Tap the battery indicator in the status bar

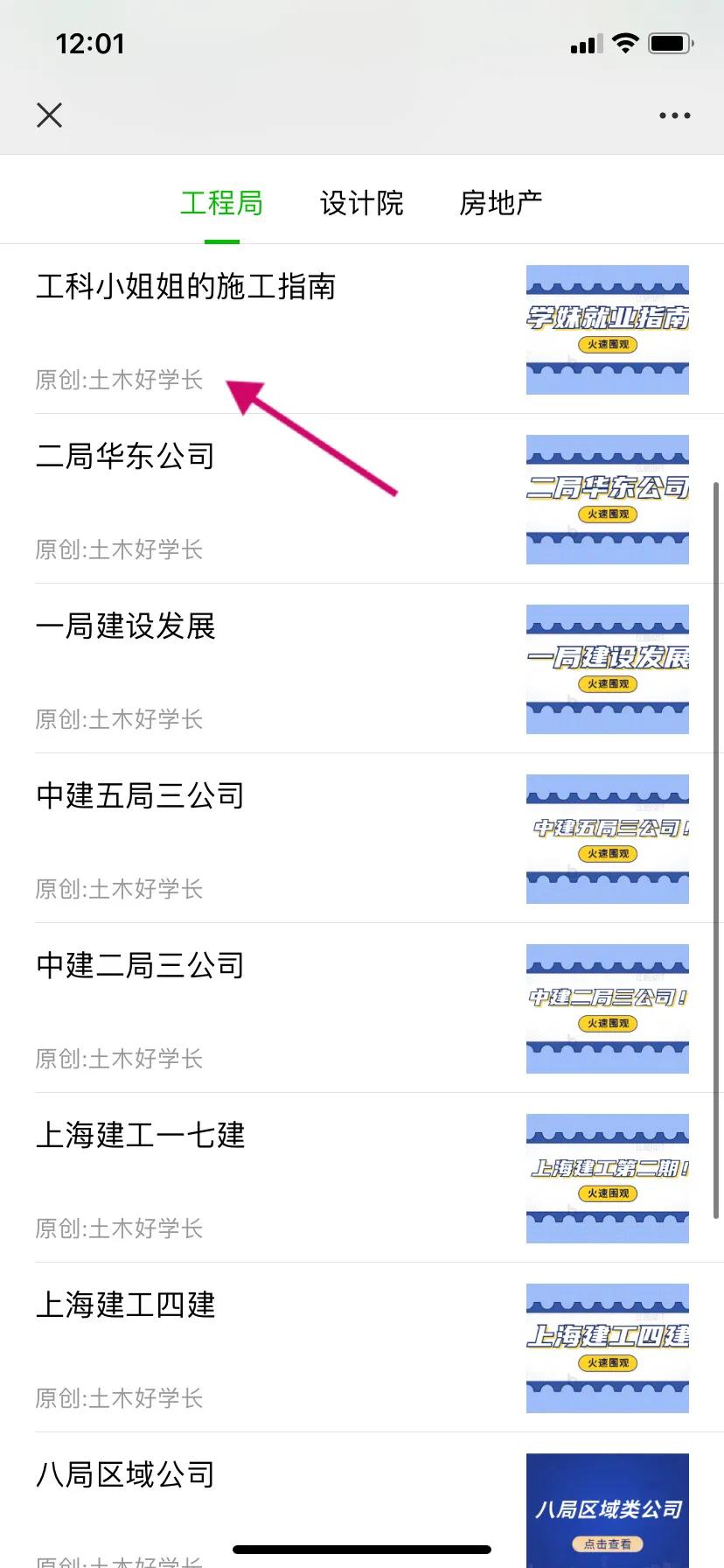pos(672,42)
